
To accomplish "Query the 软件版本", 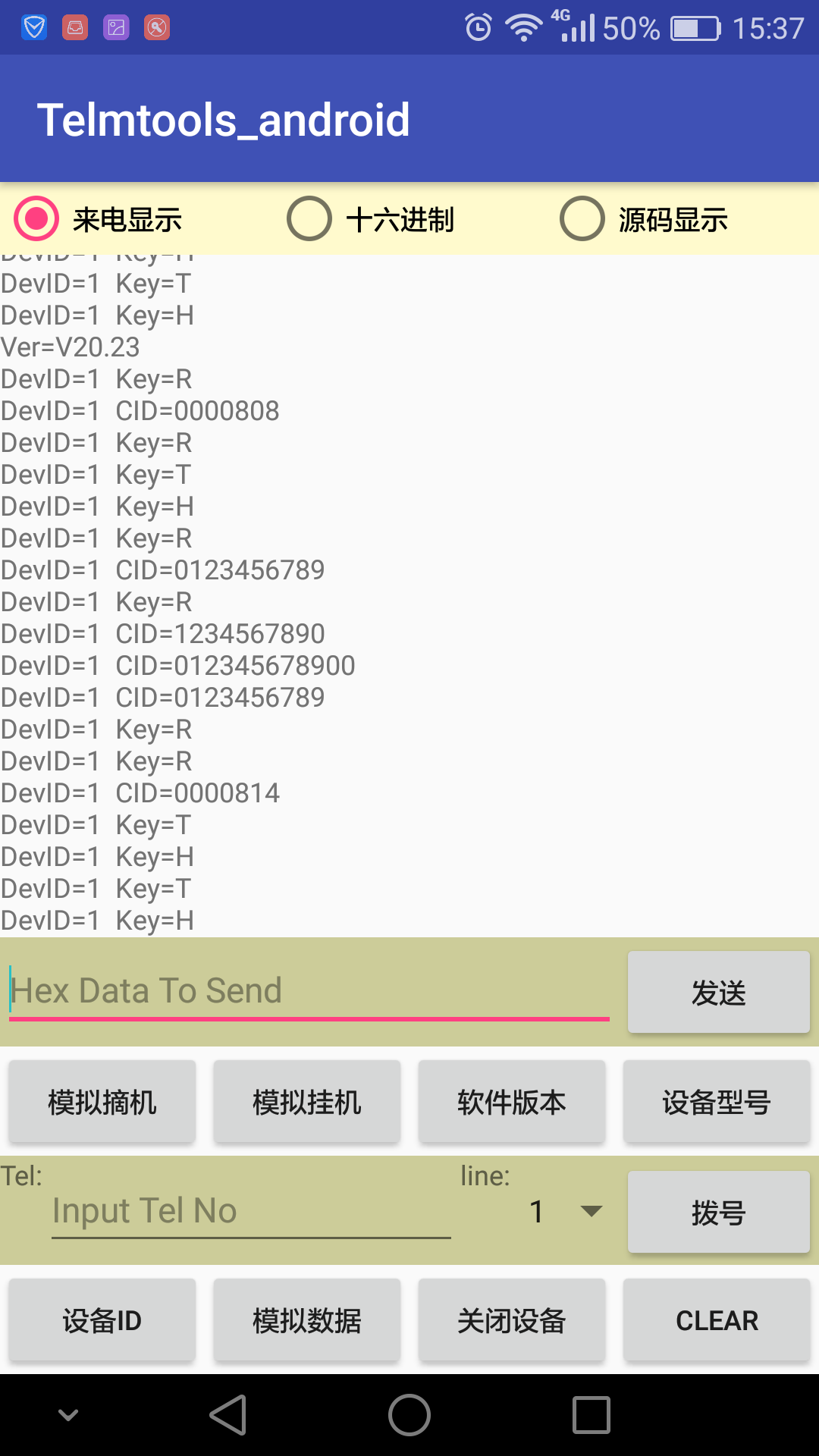I will [x=512, y=1102].
